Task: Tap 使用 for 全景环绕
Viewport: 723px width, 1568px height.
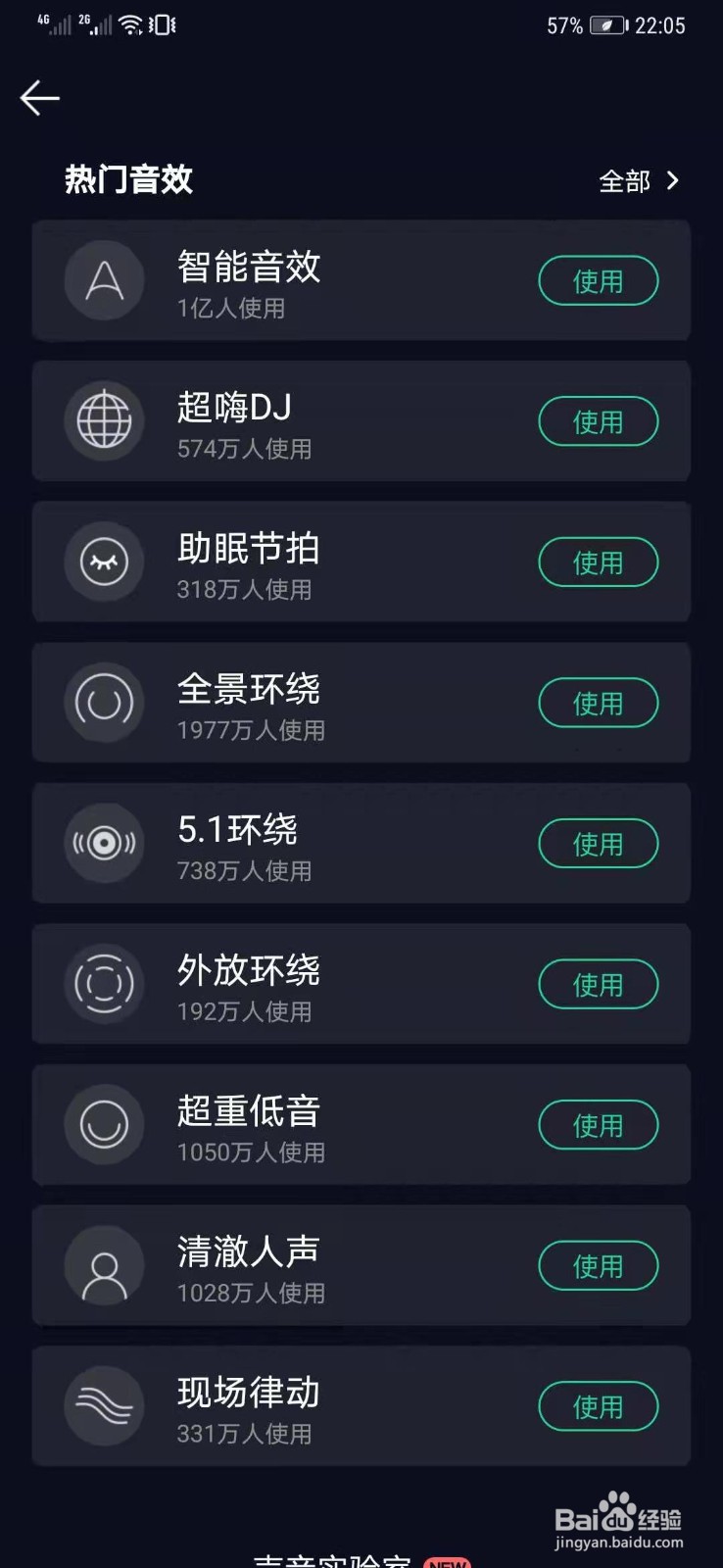Action: coord(598,704)
